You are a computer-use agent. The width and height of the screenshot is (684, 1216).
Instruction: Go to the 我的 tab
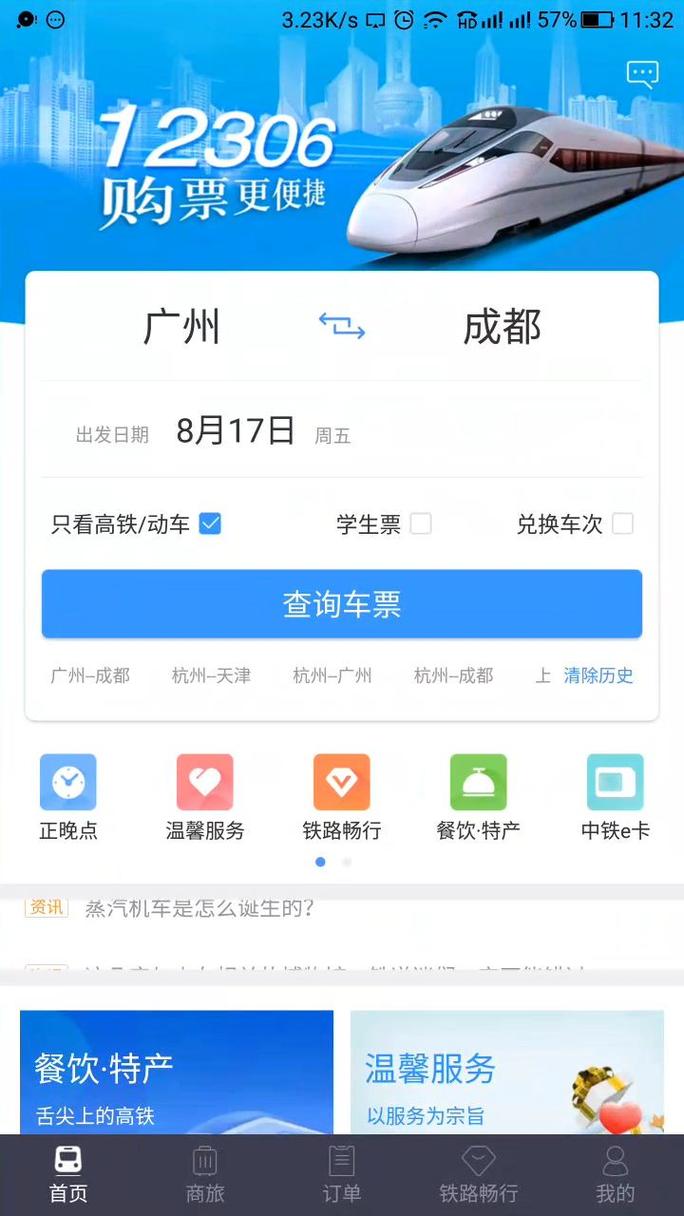(x=615, y=1174)
